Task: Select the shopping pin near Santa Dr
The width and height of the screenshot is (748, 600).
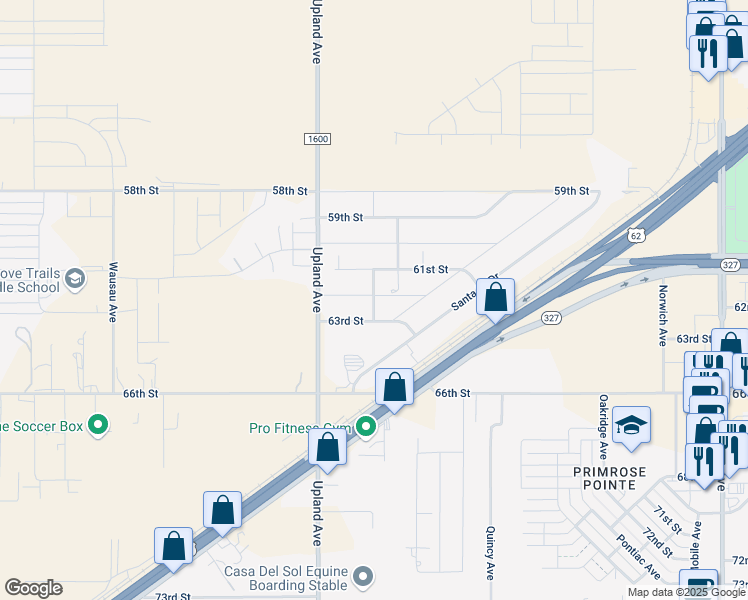Action: (x=495, y=297)
